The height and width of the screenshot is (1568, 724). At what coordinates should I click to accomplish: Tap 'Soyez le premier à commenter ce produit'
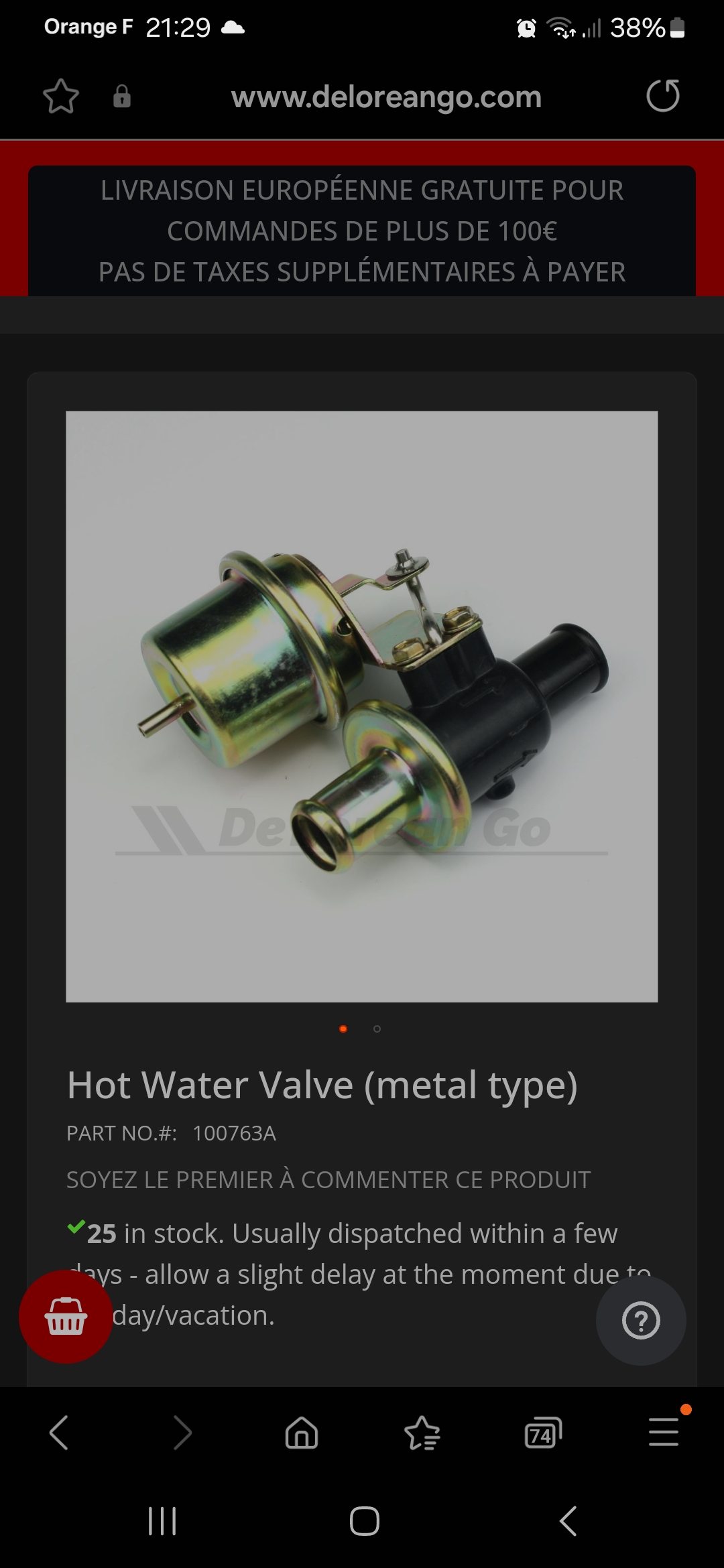click(x=328, y=1179)
